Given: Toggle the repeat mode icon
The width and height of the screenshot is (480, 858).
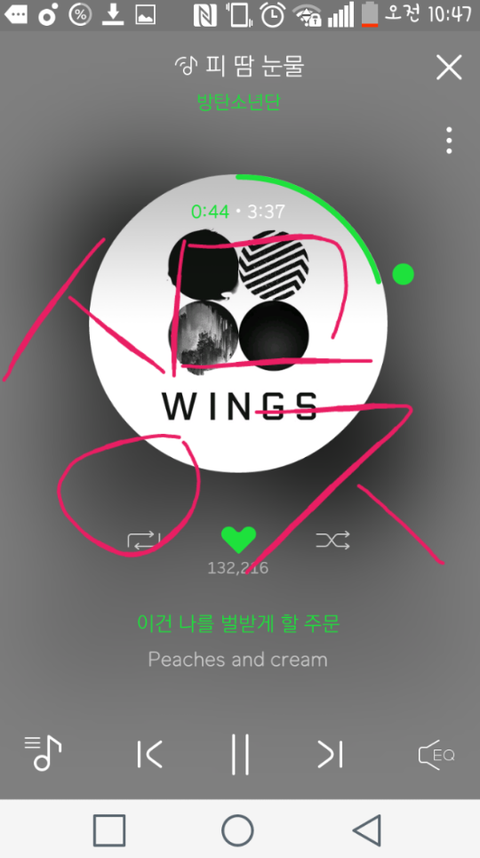Looking at the screenshot, I should [144, 540].
